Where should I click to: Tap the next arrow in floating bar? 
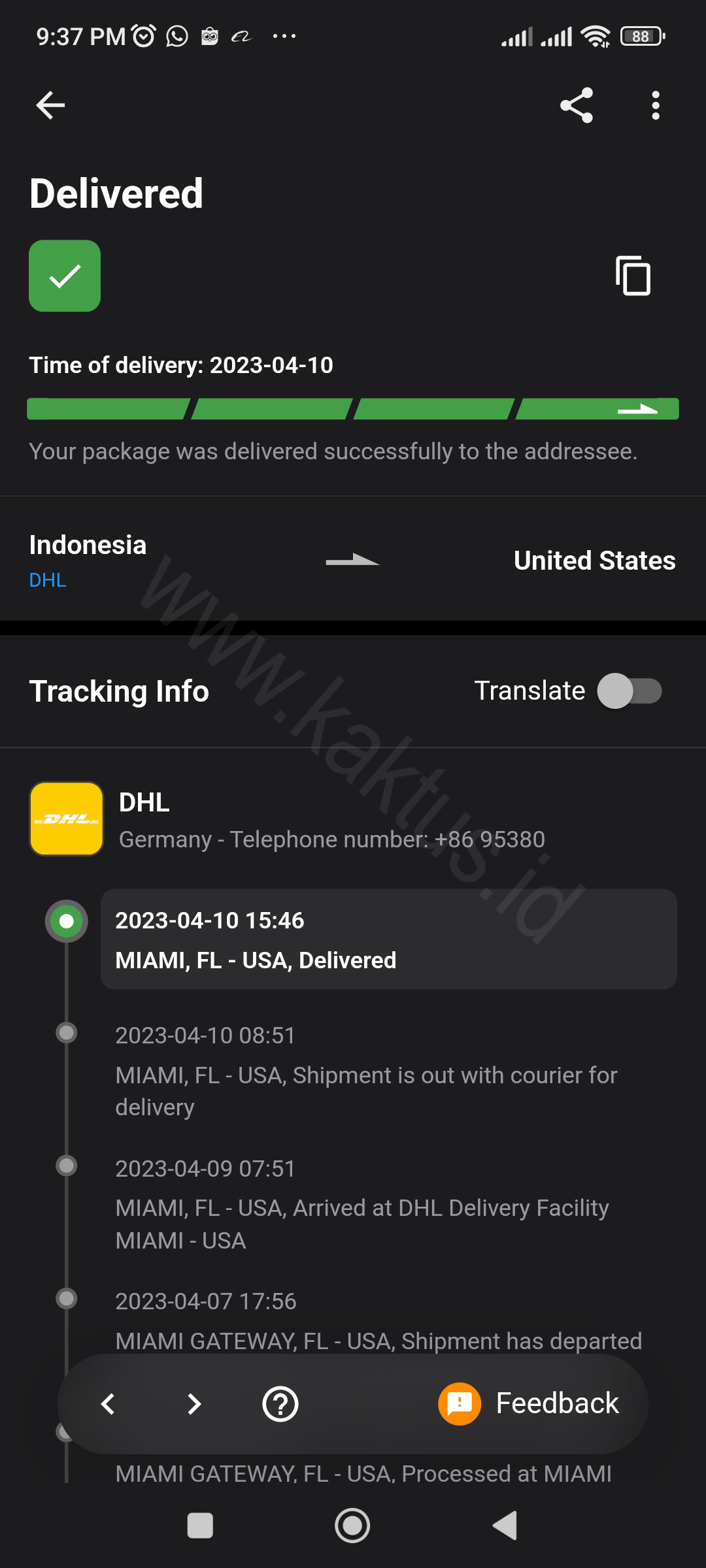(x=193, y=1403)
